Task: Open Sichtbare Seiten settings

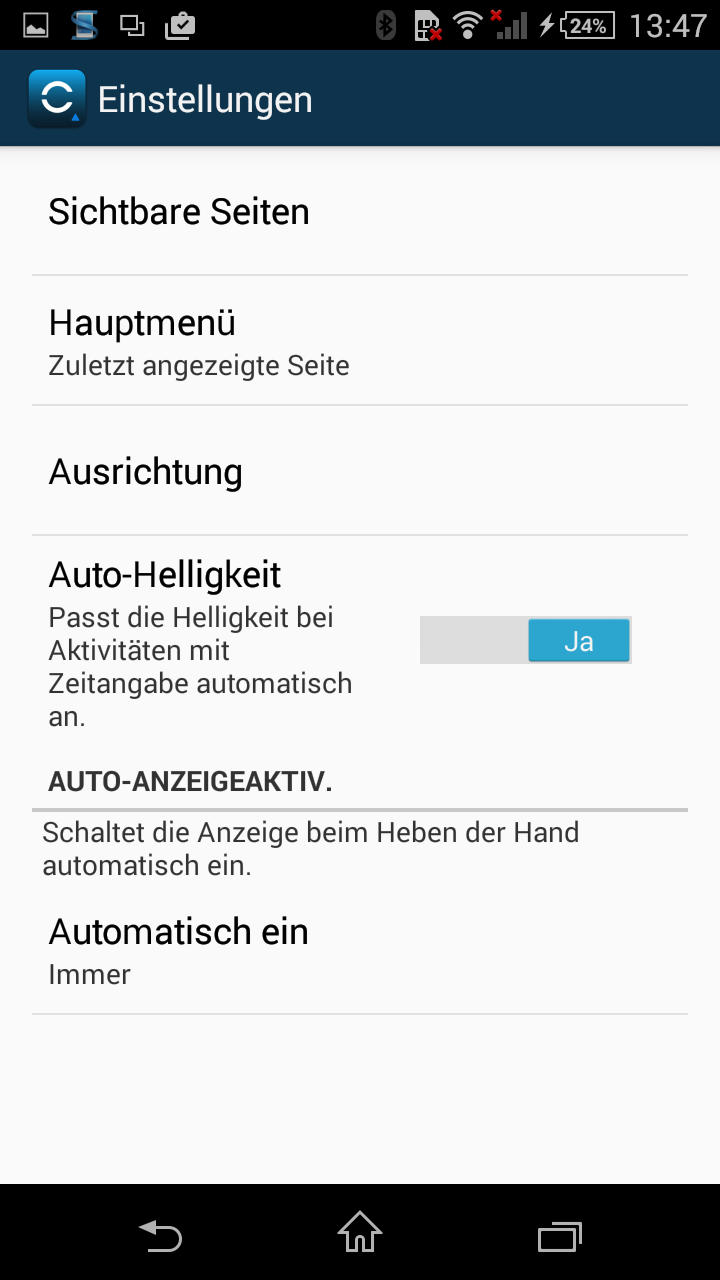Action: [x=360, y=212]
